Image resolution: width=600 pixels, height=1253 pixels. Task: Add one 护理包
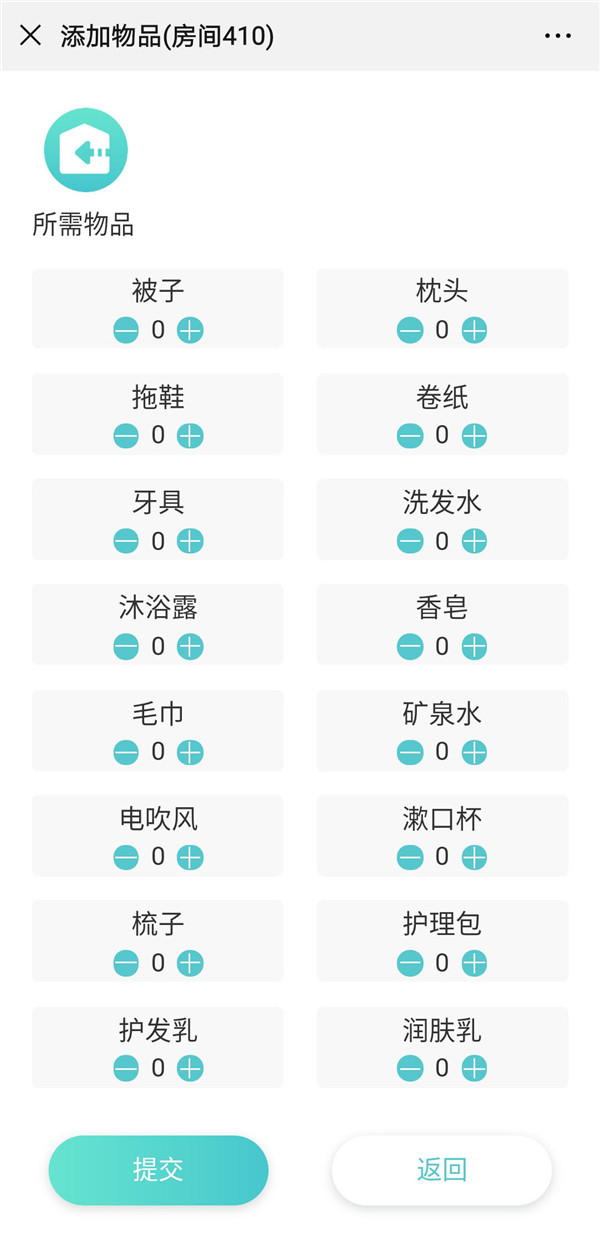(x=474, y=963)
